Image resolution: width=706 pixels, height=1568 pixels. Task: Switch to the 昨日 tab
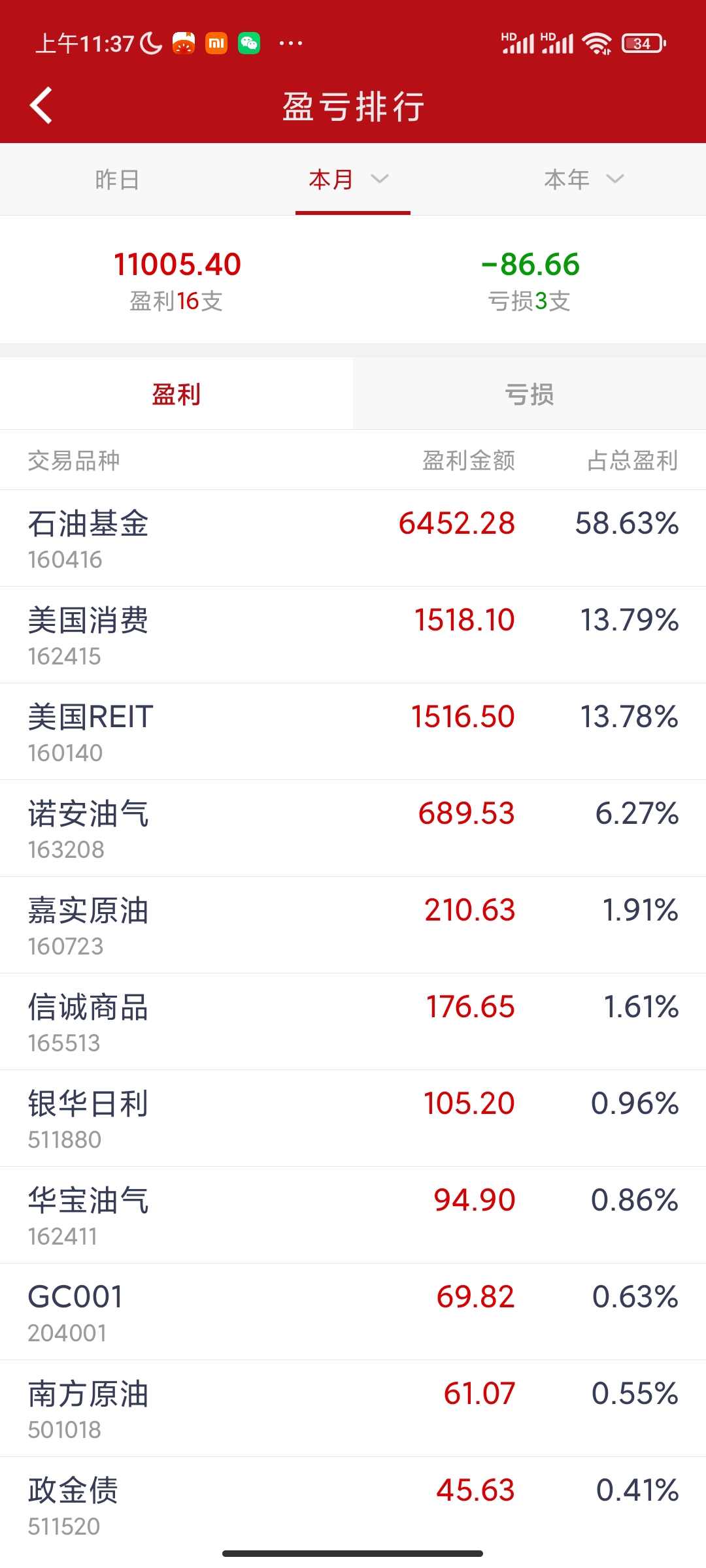tap(118, 180)
